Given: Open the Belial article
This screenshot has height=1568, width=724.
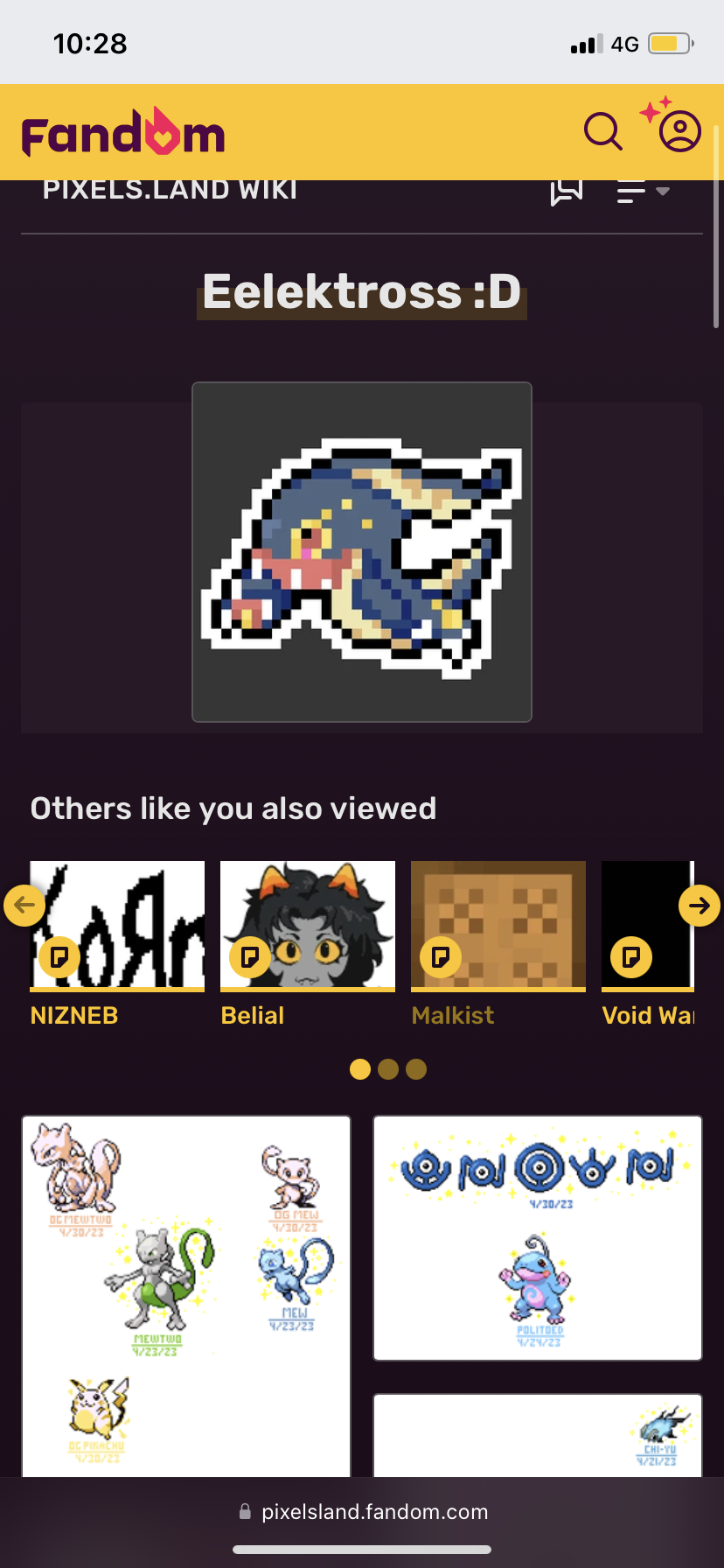Looking at the screenshot, I should 308,945.
